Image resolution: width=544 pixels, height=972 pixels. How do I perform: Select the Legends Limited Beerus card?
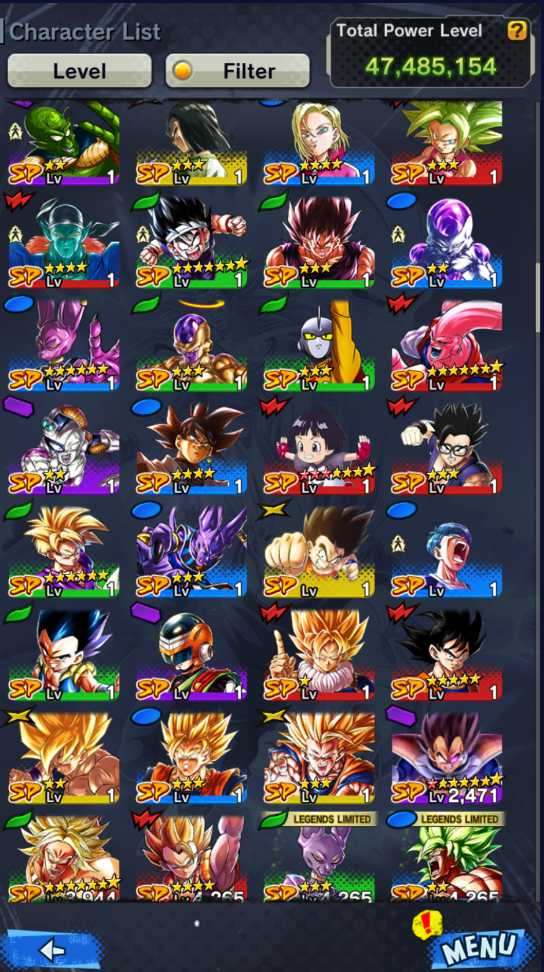319,857
